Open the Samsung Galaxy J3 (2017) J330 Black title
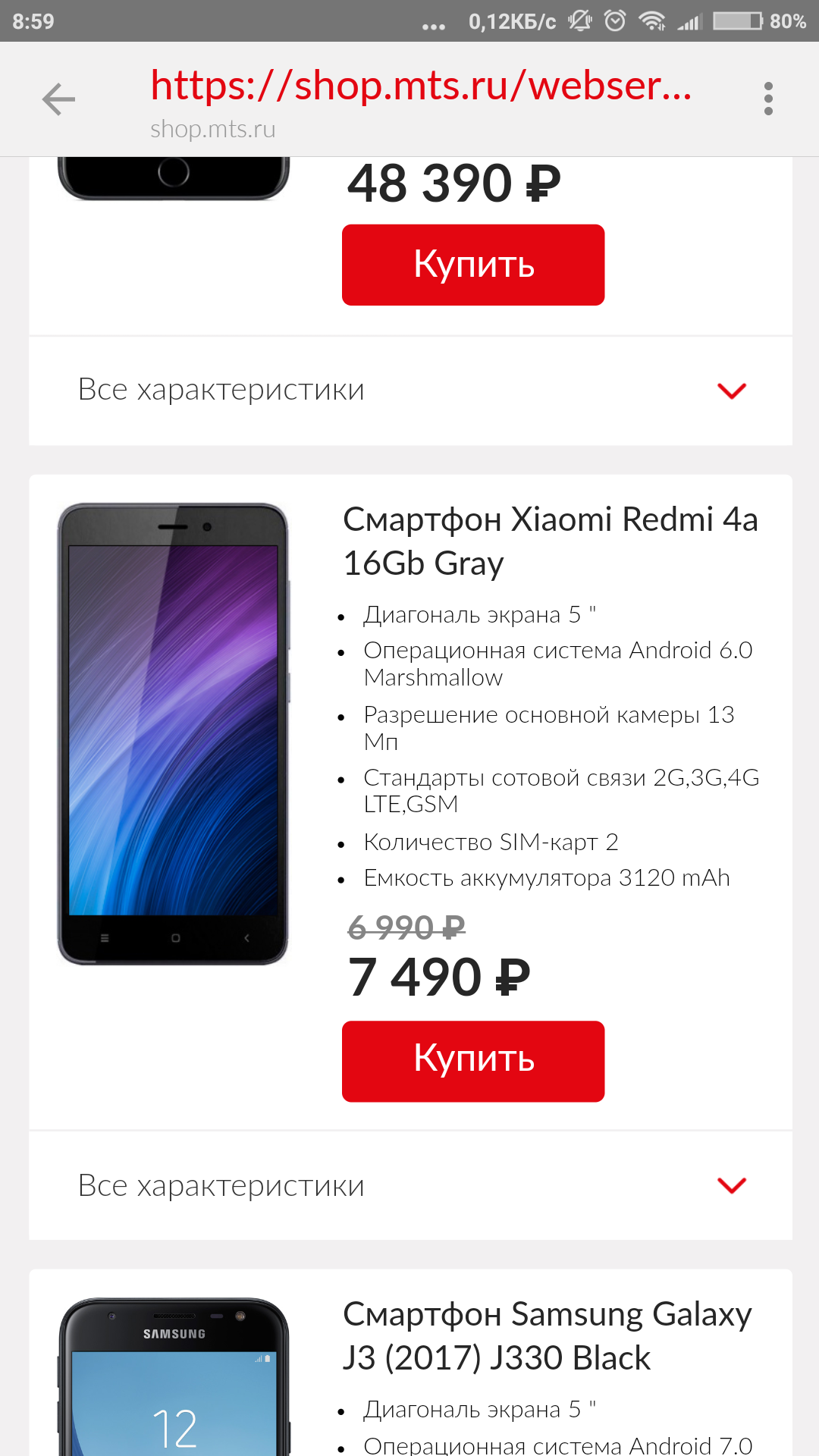 coord(546,1335)
